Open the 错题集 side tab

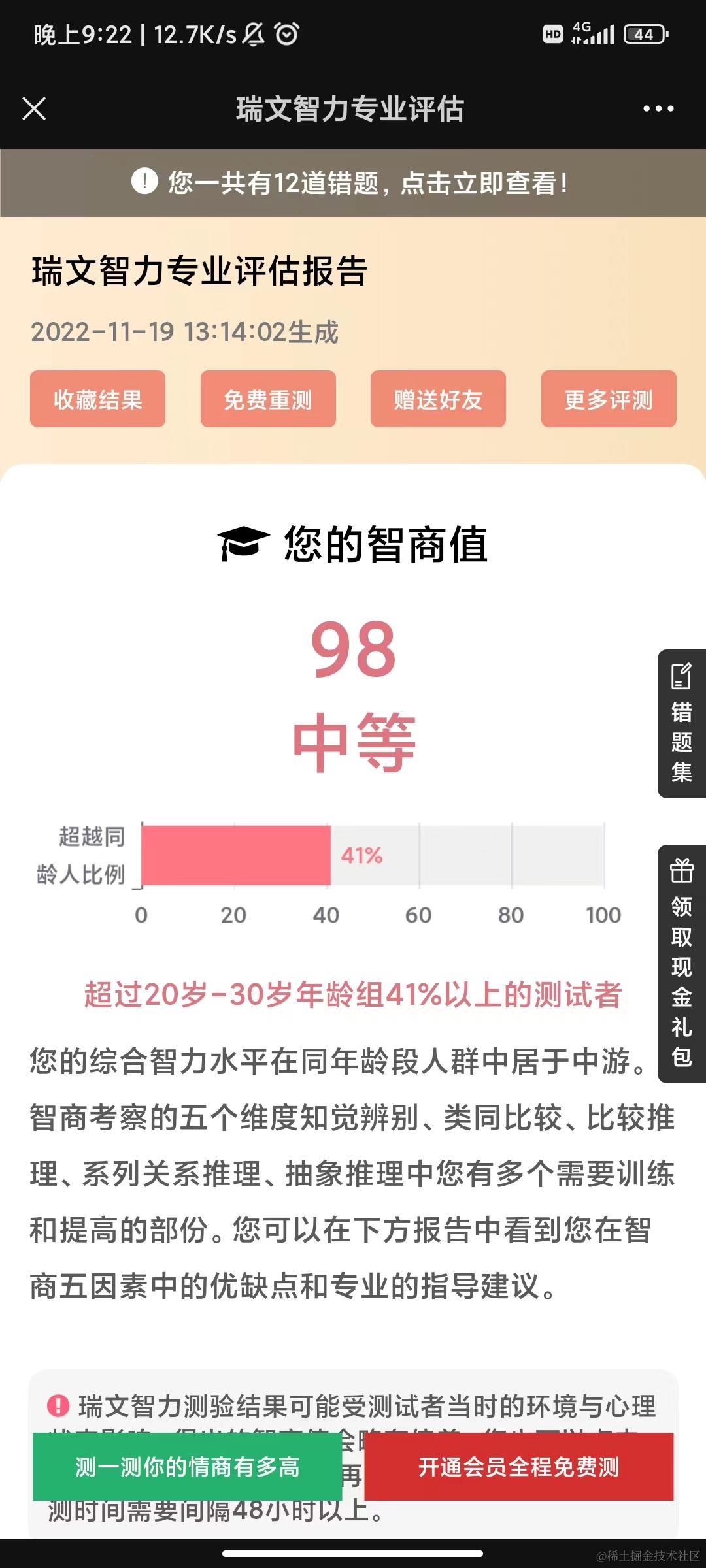682,724
